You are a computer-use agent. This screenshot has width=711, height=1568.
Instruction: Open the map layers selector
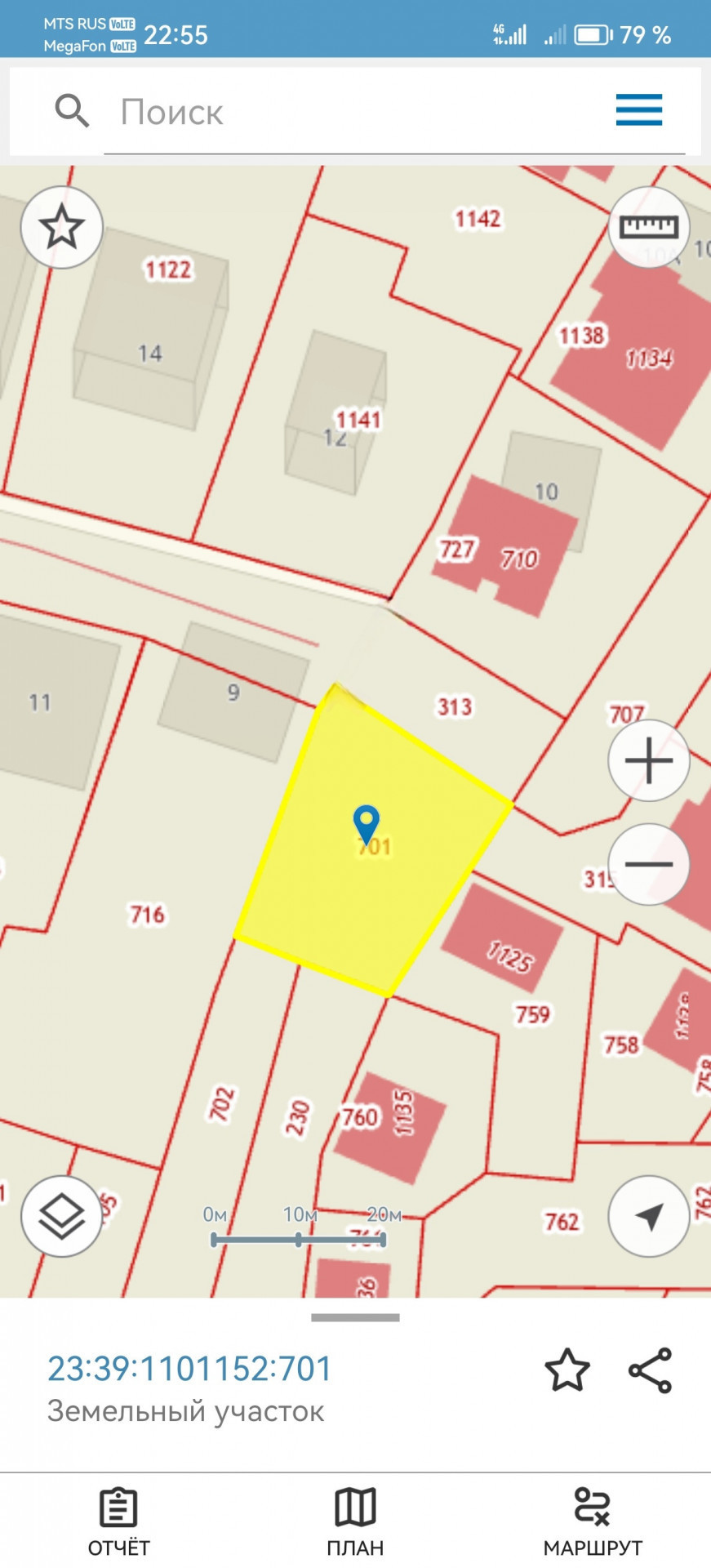click(x=62, y=1217)
